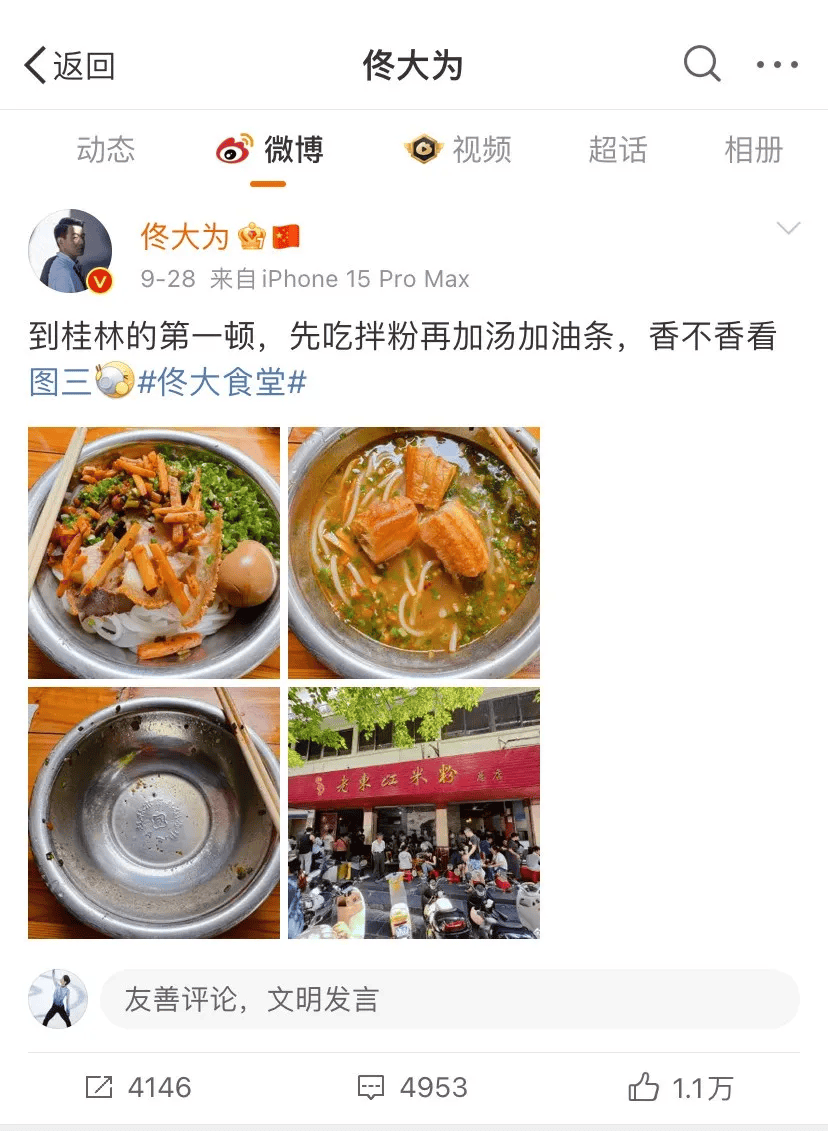View the soup noodle with fried dough photo
This screenshot has height=1131, width=828.
(414, 553)
